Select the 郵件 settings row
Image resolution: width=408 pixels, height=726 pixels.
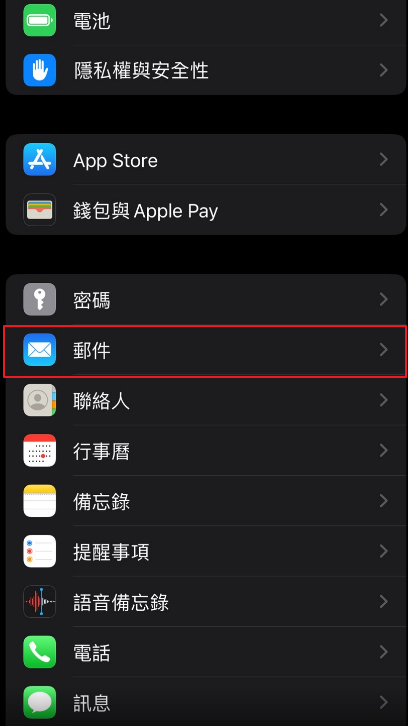(x=206, y=350)
